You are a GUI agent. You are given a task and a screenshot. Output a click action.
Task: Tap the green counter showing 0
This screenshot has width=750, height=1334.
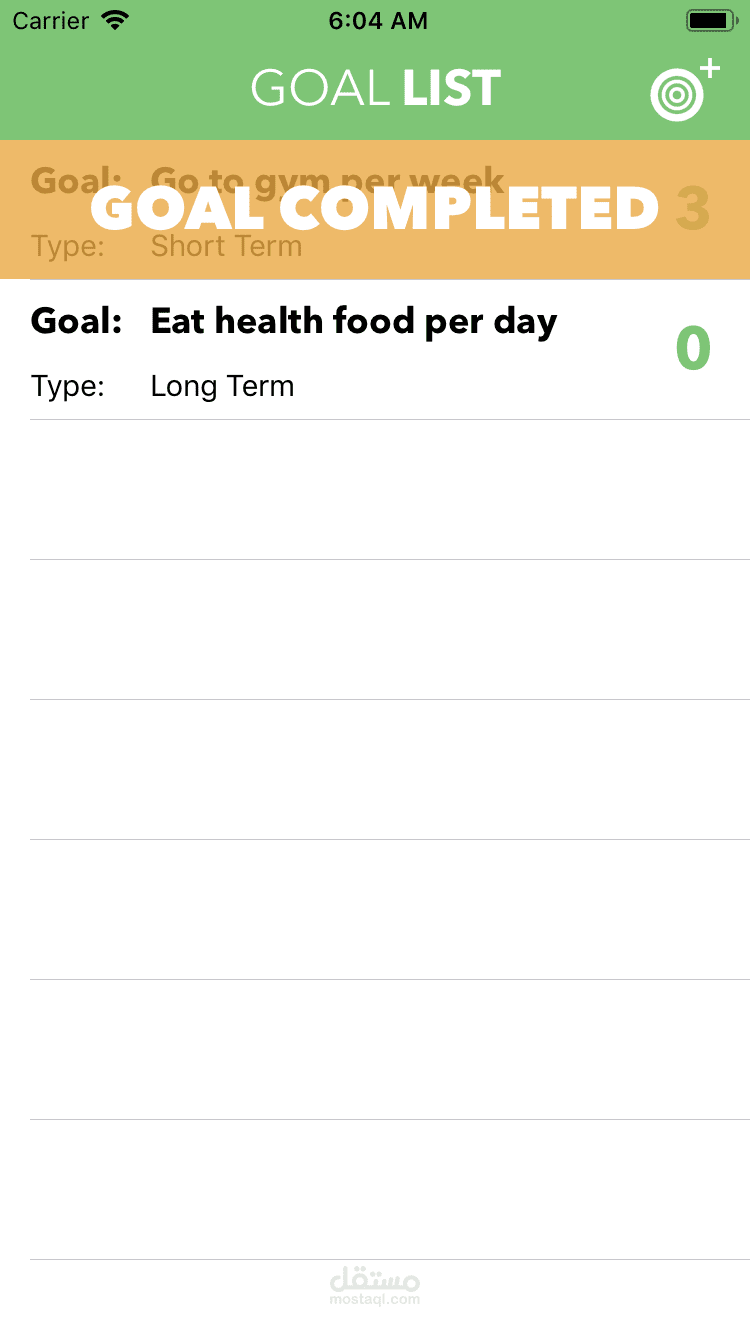(694, 348)
